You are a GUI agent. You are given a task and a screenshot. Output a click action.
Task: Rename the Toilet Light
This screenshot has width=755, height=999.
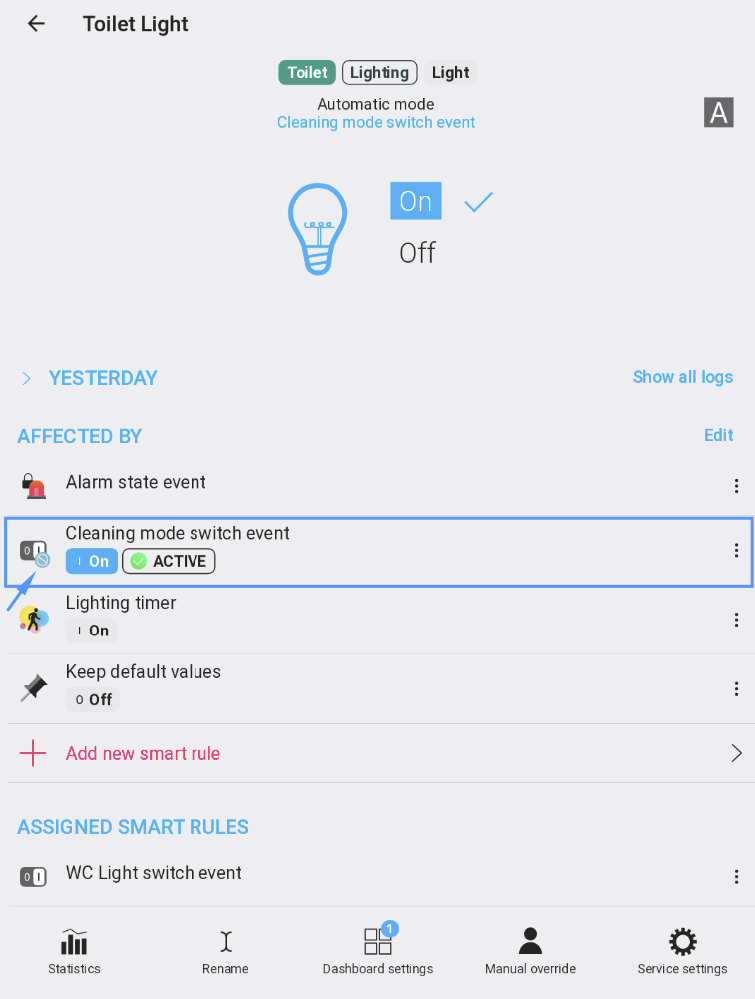click(225, 951)
